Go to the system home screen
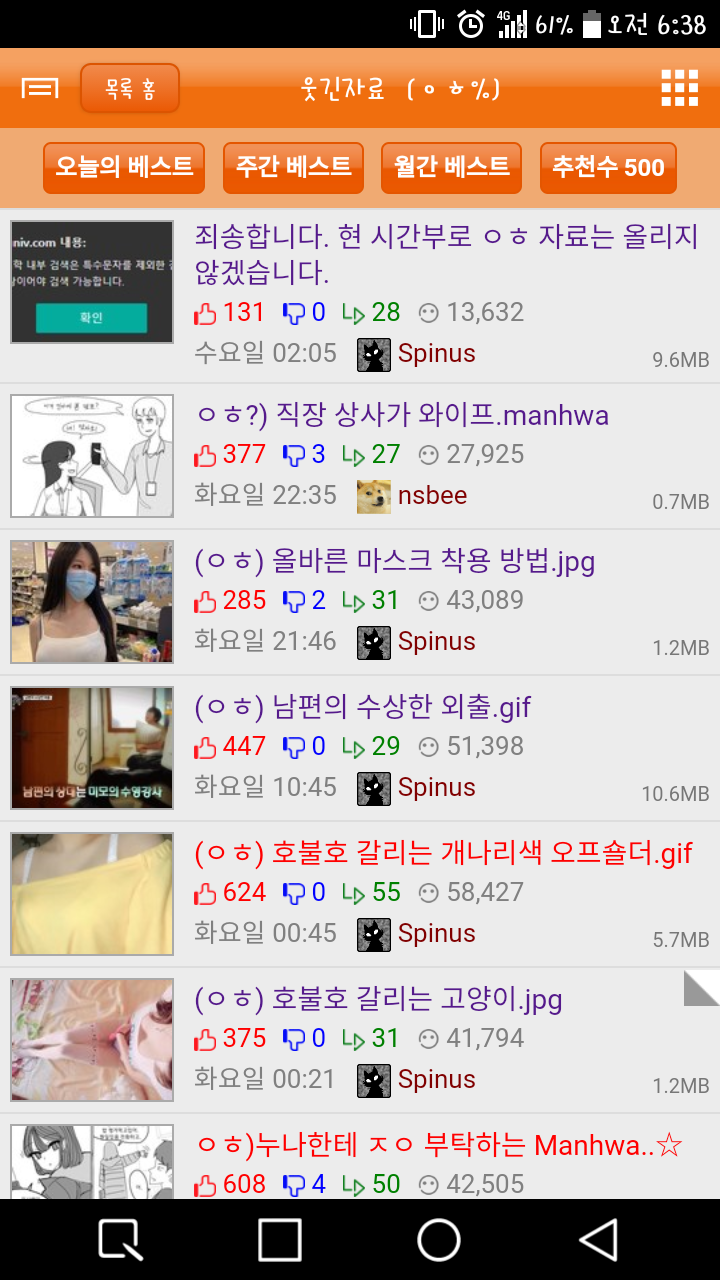Viewport: 720px width, 1280px height. coord(439,1240)
